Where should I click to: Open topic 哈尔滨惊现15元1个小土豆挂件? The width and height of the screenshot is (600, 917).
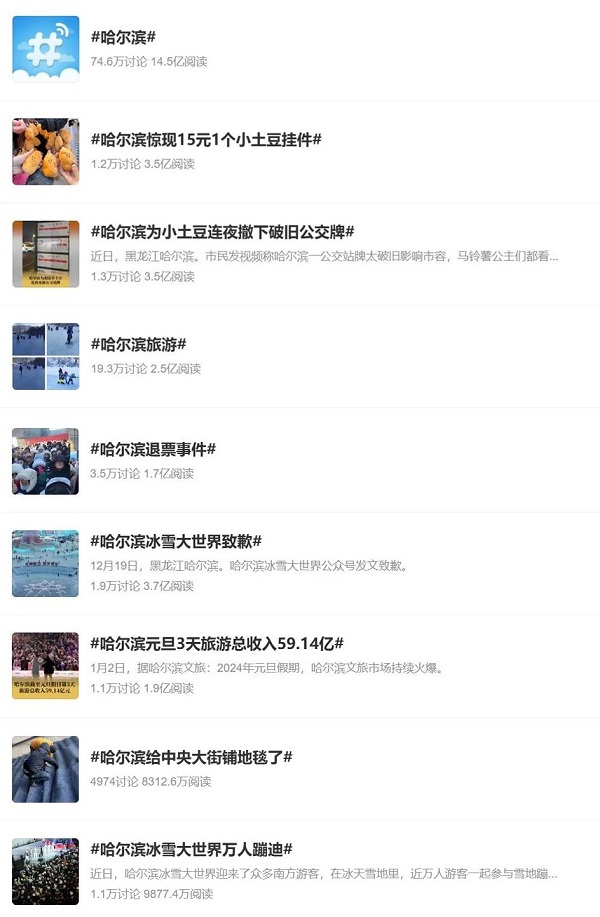(205, 139)
